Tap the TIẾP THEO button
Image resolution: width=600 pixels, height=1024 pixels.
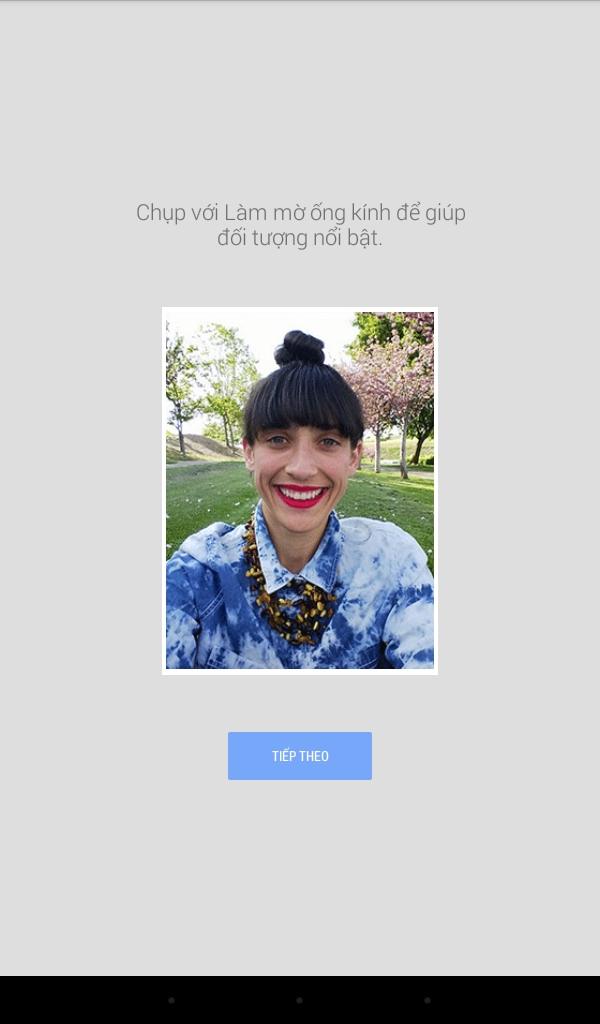tap(300, 756)
